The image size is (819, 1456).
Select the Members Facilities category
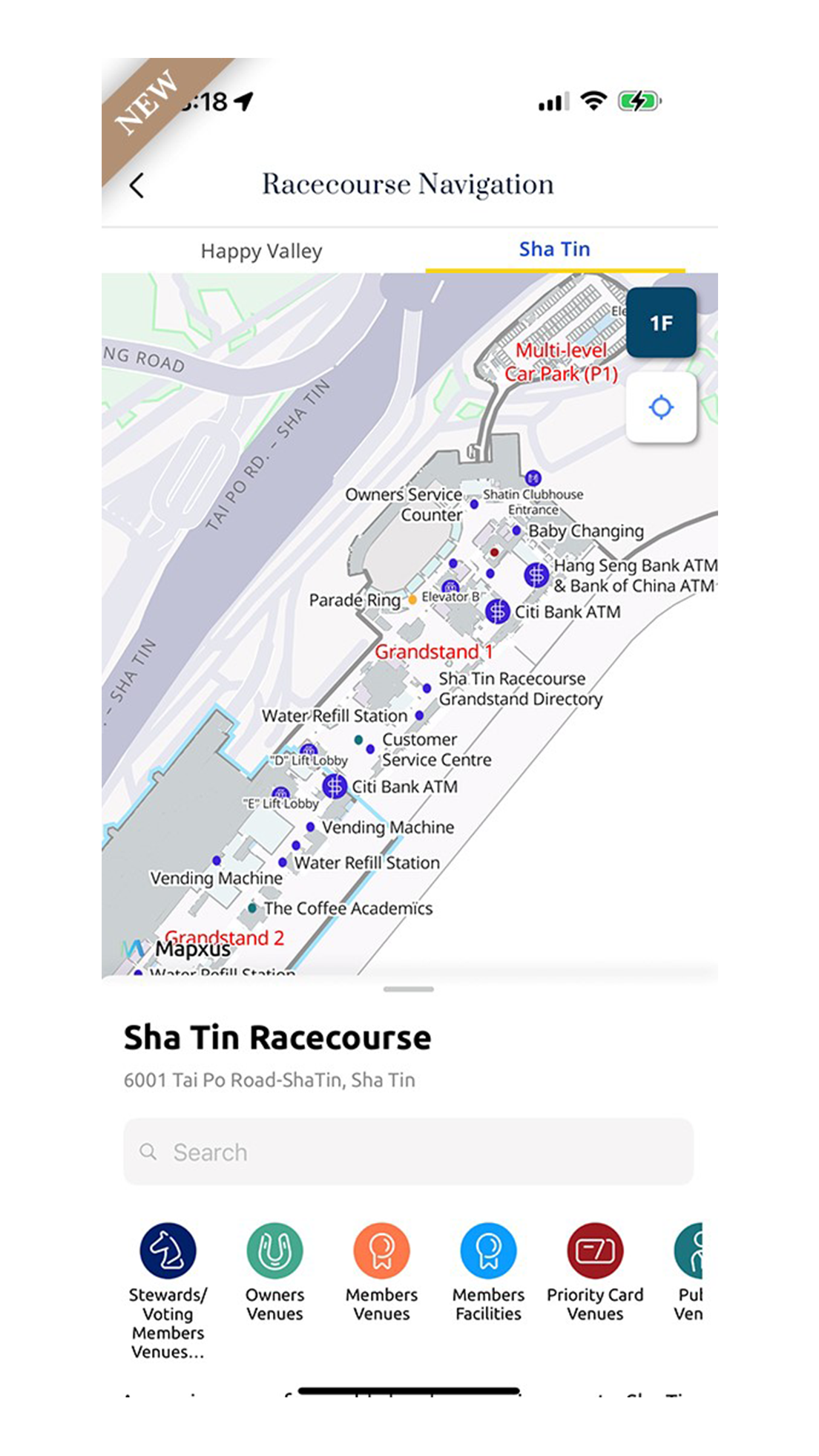[x=488, y=1250]
